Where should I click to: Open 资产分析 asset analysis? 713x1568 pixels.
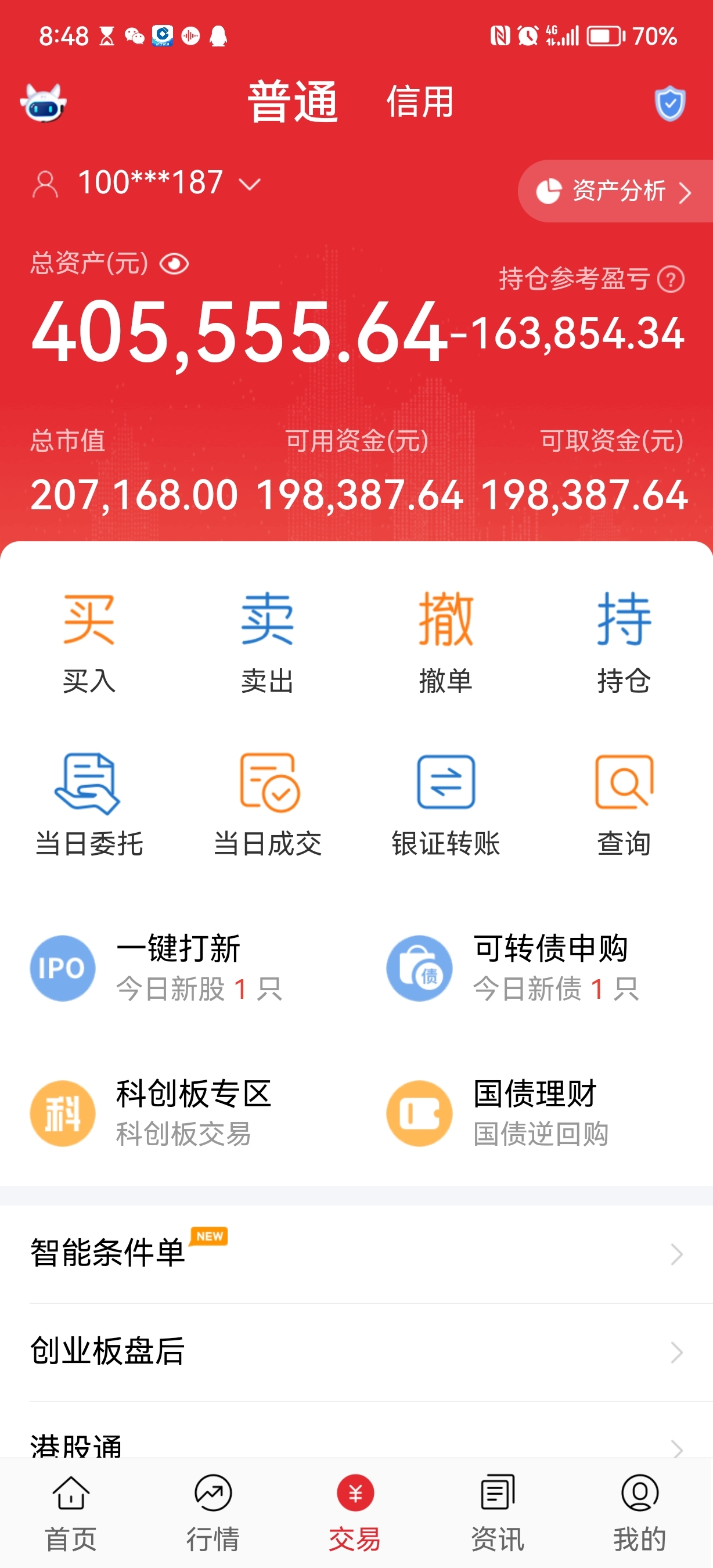pyautogui.click(x=615, y=191)
